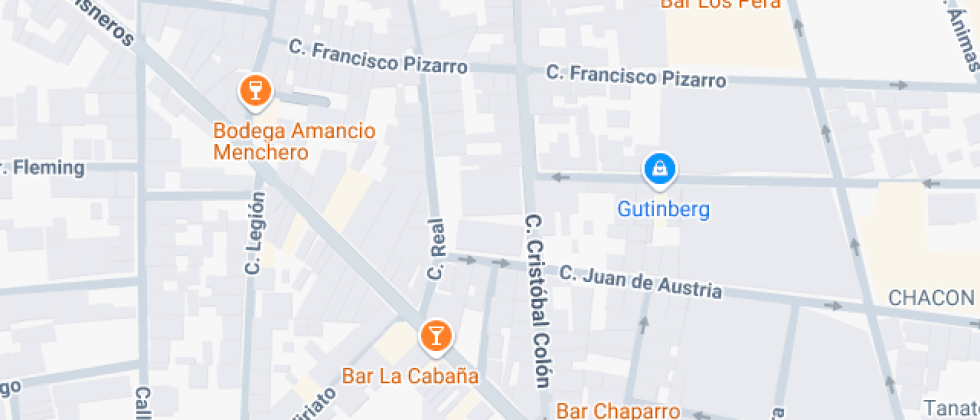This screenshot has height=420, width=980.
Task: Select the Bar La Cabaña marker
Action: point(436,336)
